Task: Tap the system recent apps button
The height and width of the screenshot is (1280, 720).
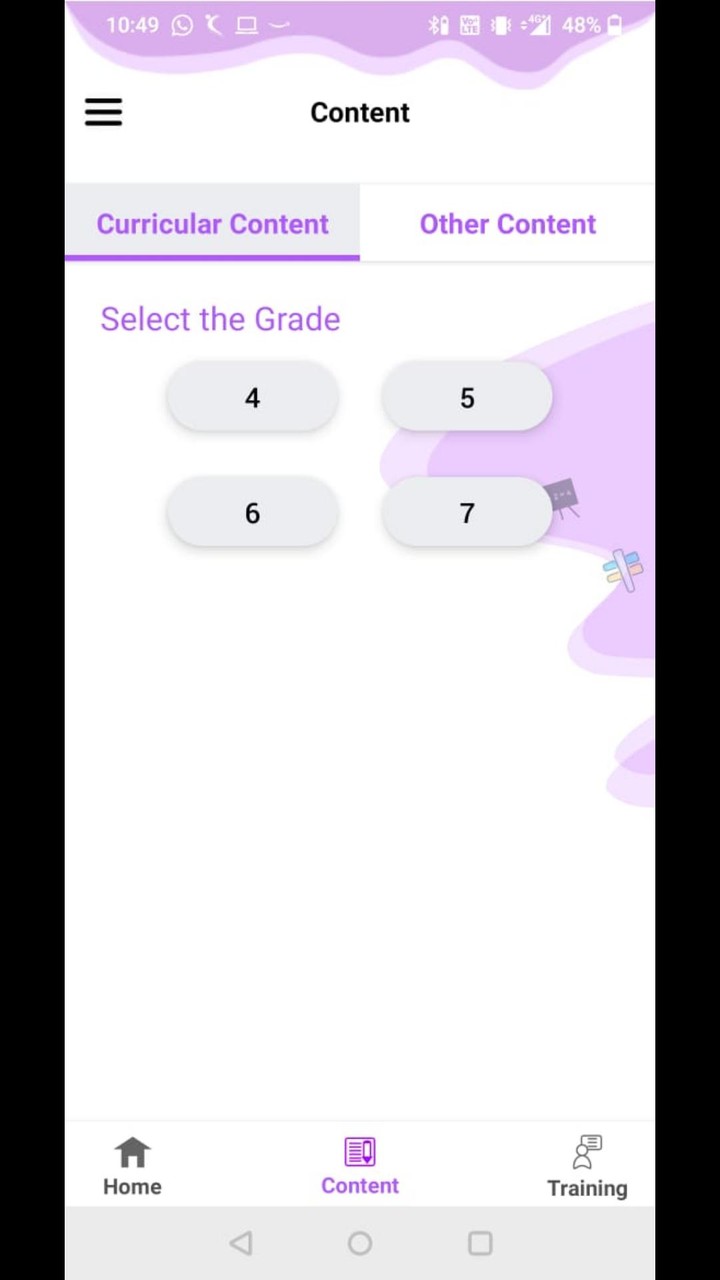Action: click(x=480, y=1243)
